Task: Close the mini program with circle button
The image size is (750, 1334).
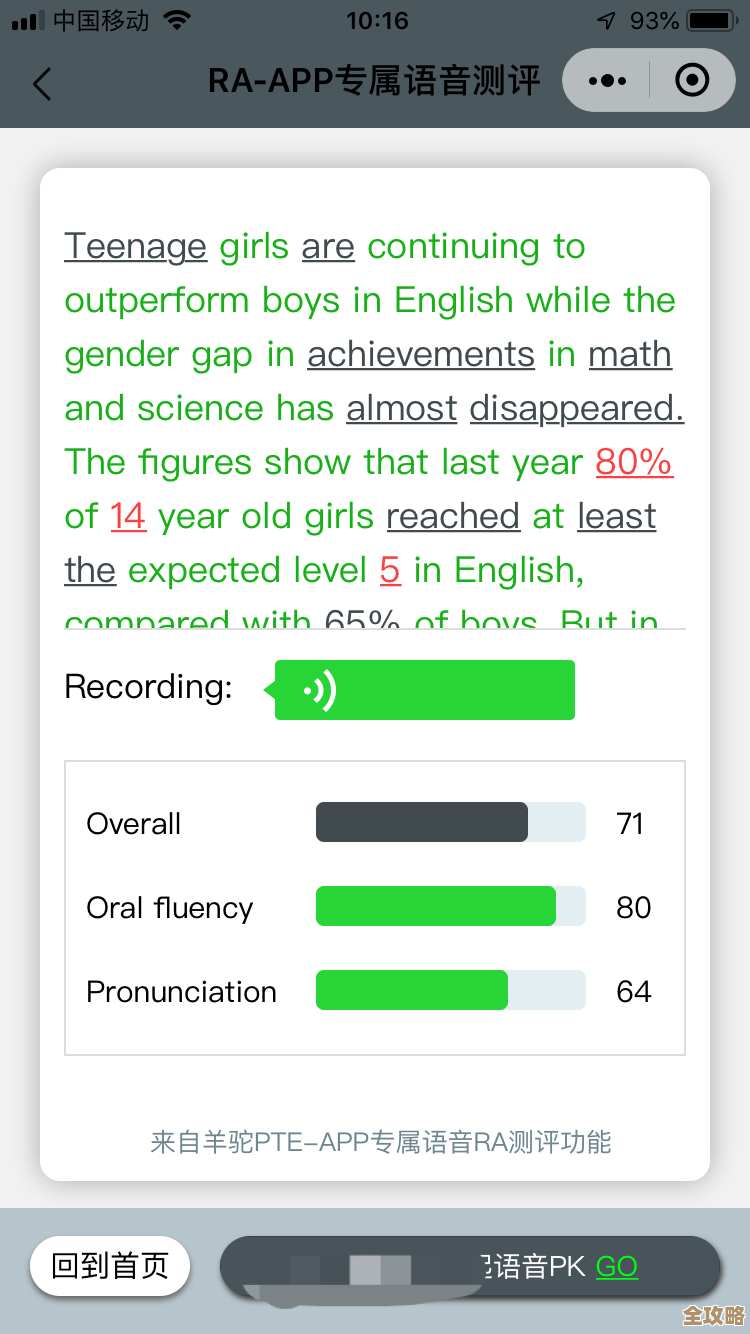Action: (692, 81)
